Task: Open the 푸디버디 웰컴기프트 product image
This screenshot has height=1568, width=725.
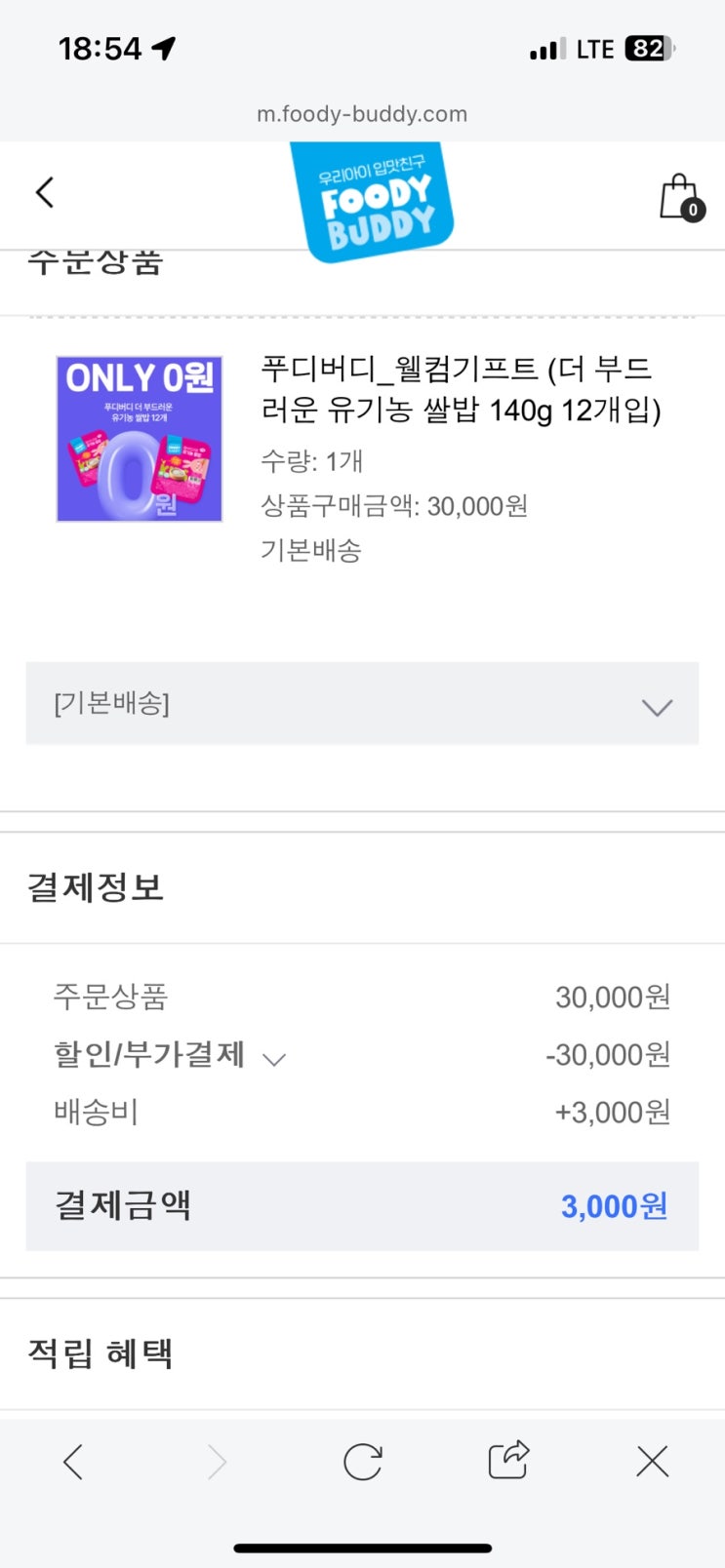Action: point(140,439)
